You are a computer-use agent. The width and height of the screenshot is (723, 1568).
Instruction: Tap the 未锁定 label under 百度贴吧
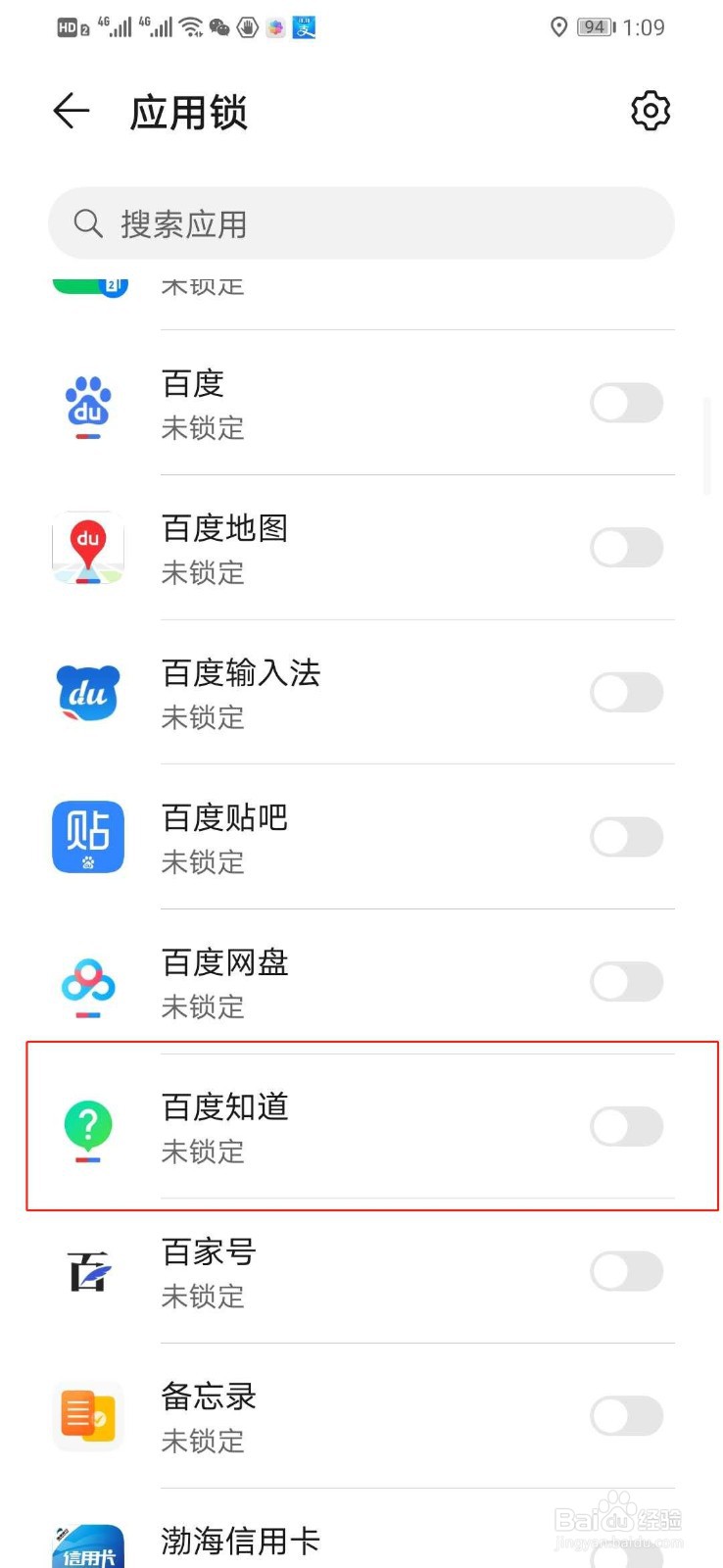point(203,862)
